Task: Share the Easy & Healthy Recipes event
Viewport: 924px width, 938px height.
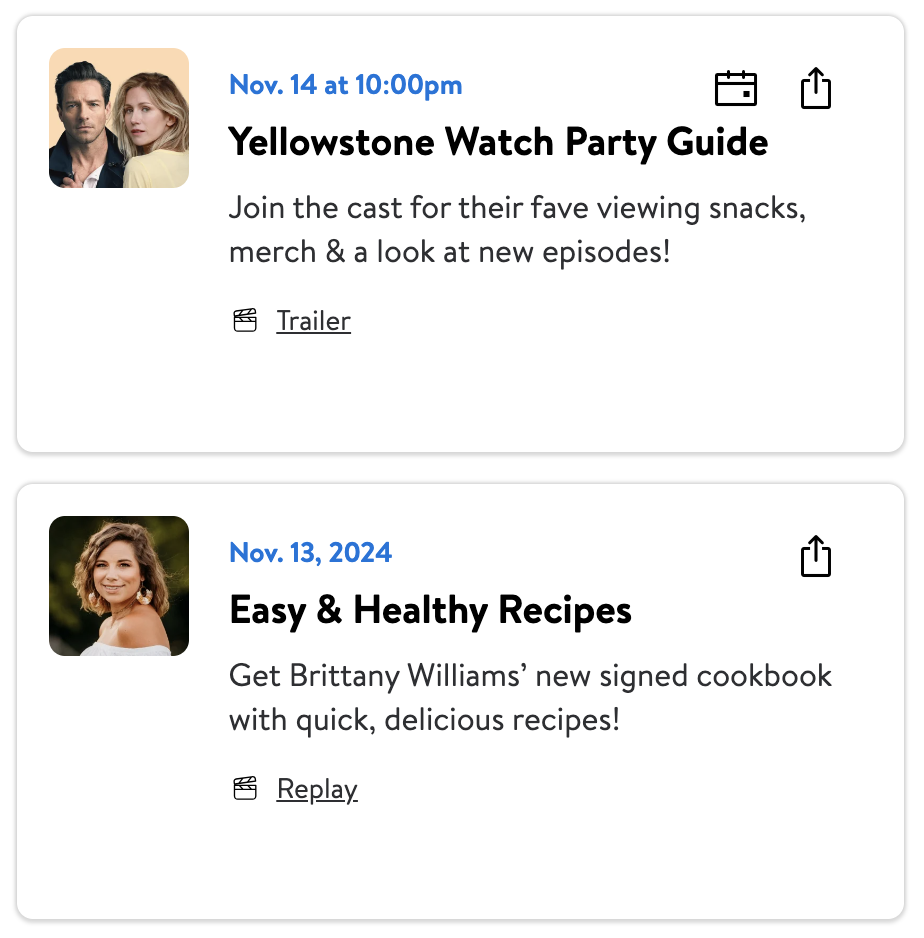Action: coord(816,556)
